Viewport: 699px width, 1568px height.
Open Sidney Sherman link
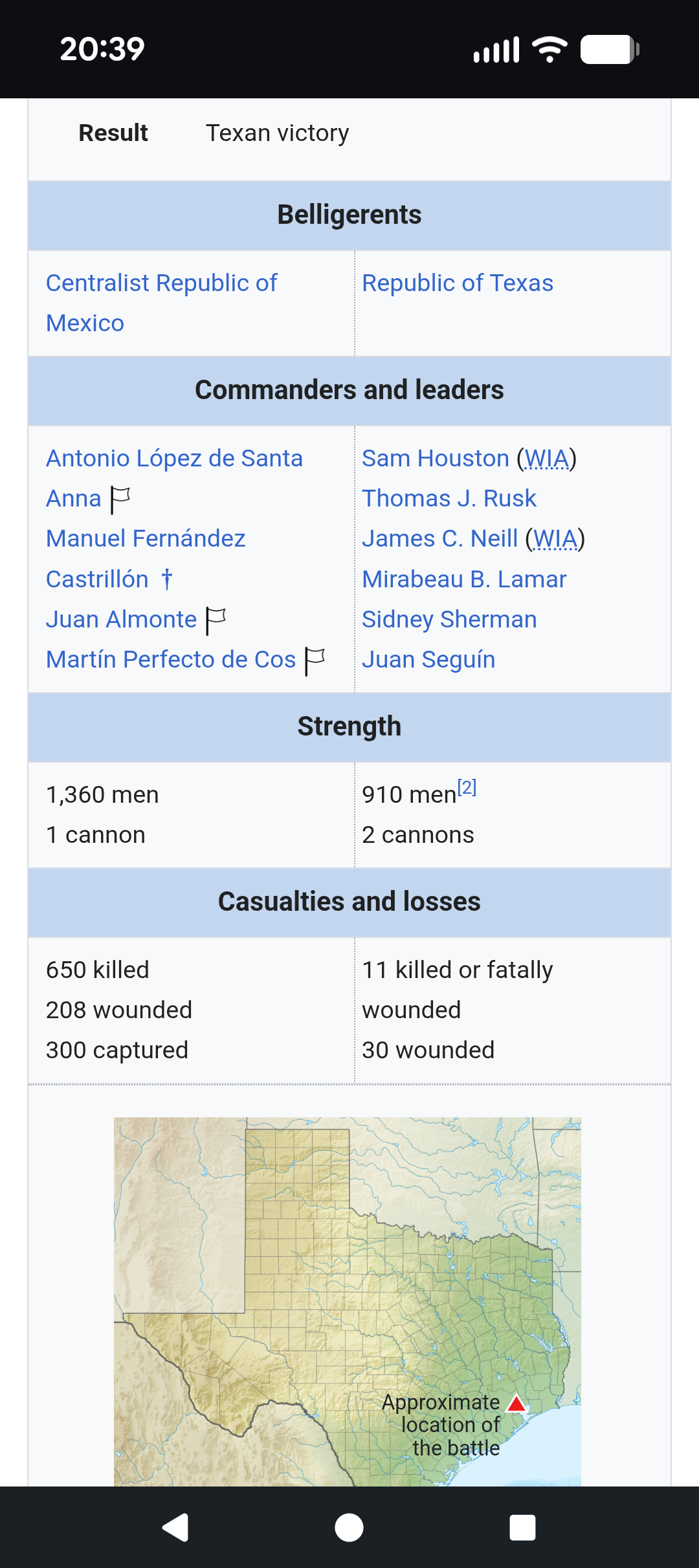pyautogui.click(x=449, y=620)
